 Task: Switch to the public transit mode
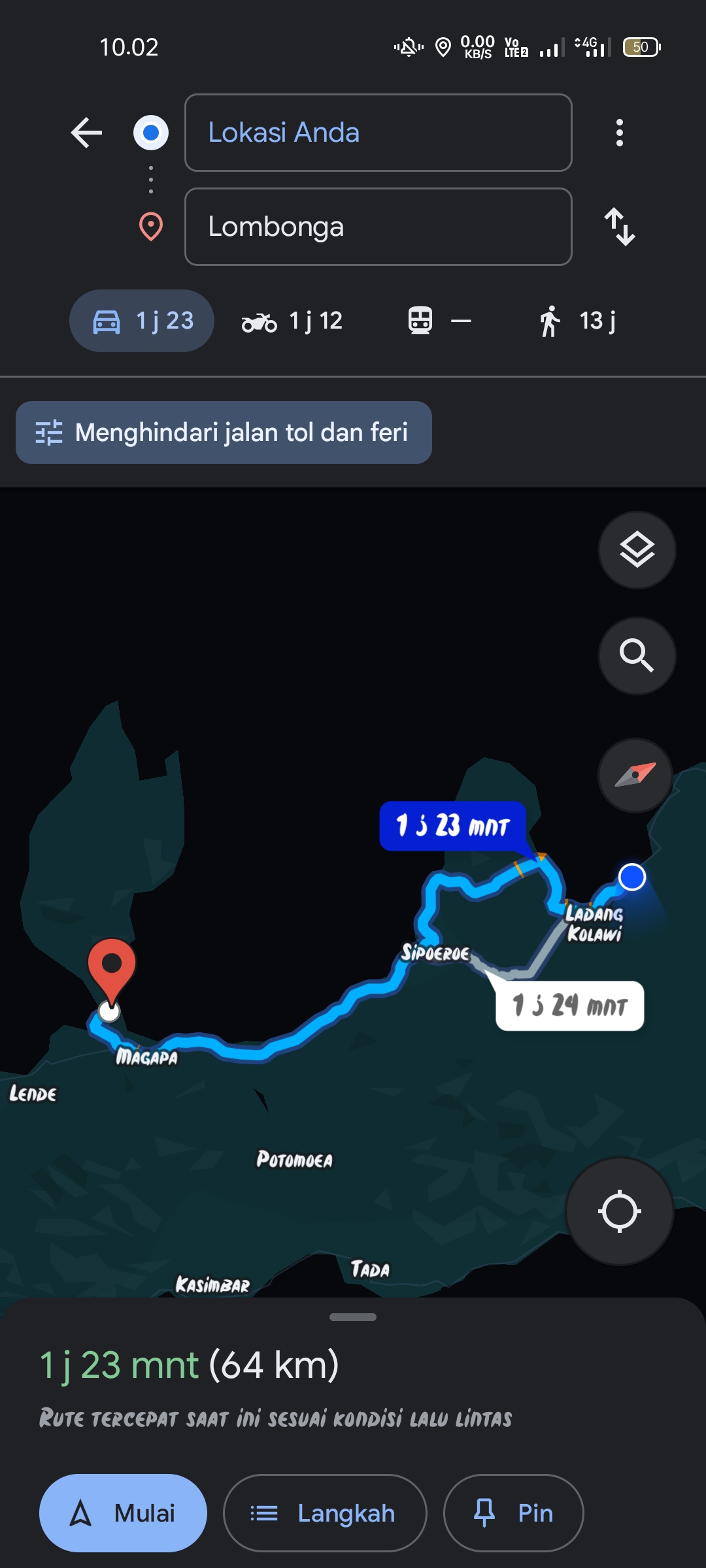point(439,321)
